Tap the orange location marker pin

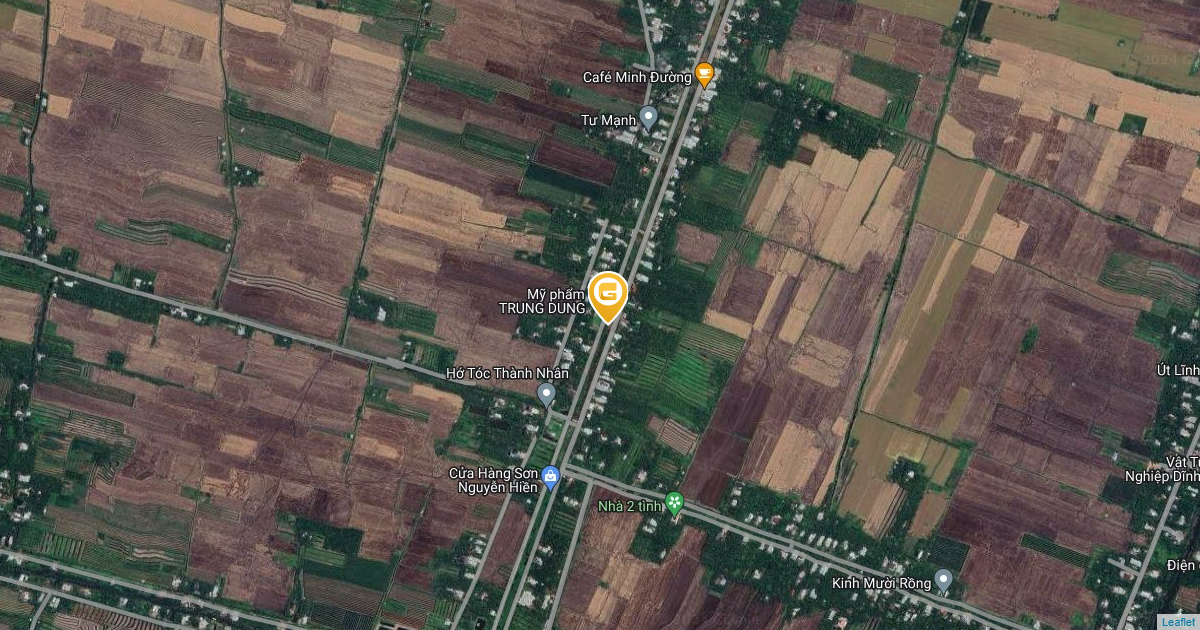click(608, 295)
